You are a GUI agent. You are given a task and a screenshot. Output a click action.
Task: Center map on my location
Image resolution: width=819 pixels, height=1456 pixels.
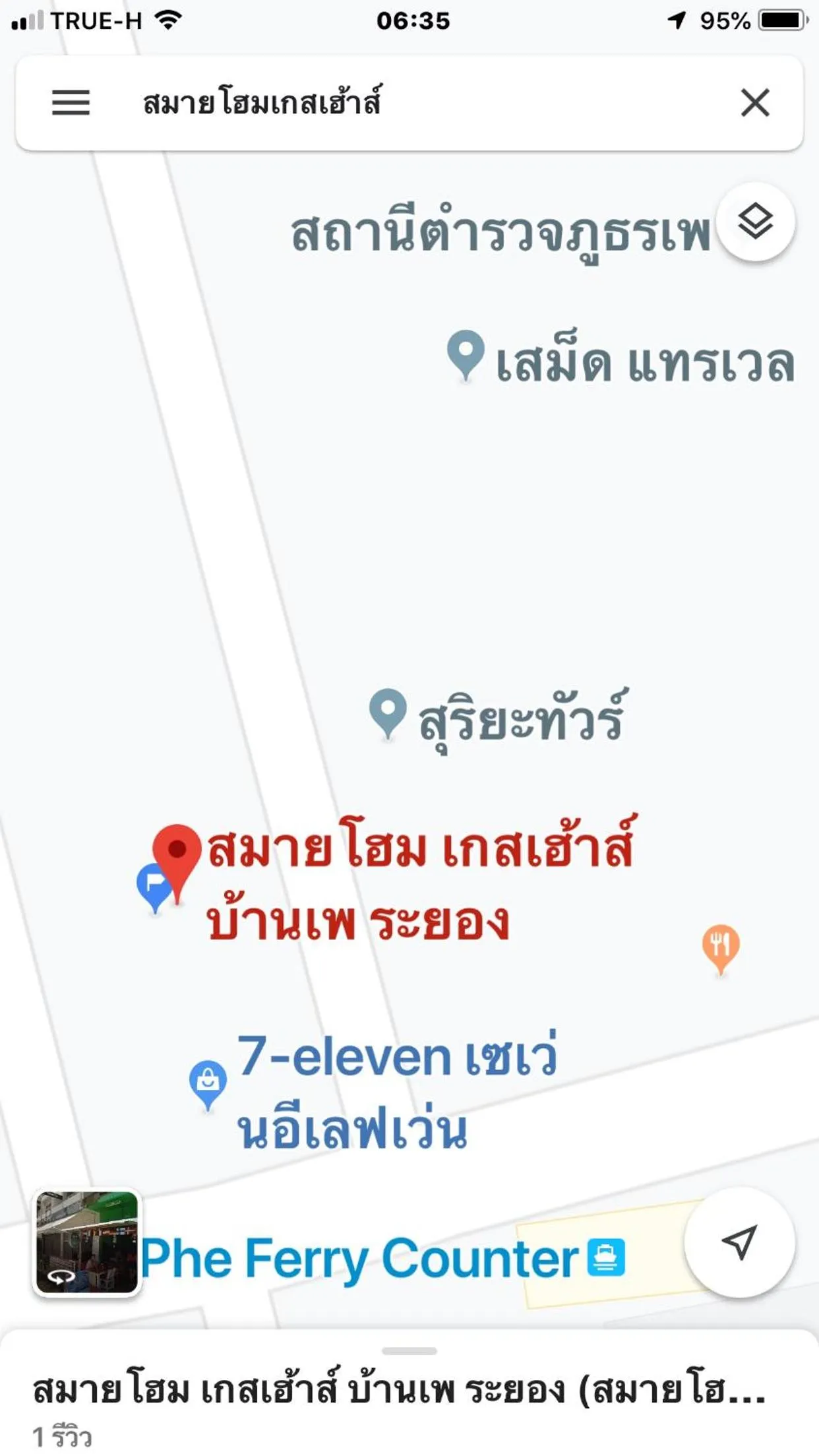click(x=739, y=1243)
